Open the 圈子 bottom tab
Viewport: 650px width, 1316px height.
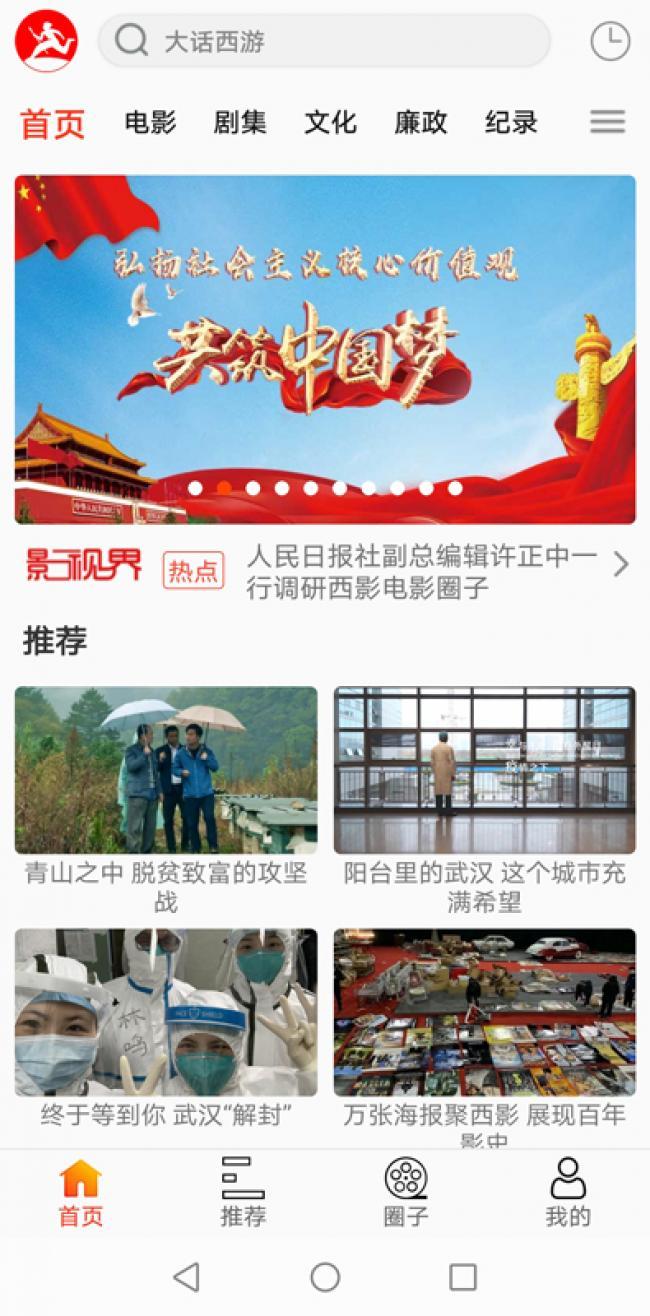click(x=406, y=1192)
